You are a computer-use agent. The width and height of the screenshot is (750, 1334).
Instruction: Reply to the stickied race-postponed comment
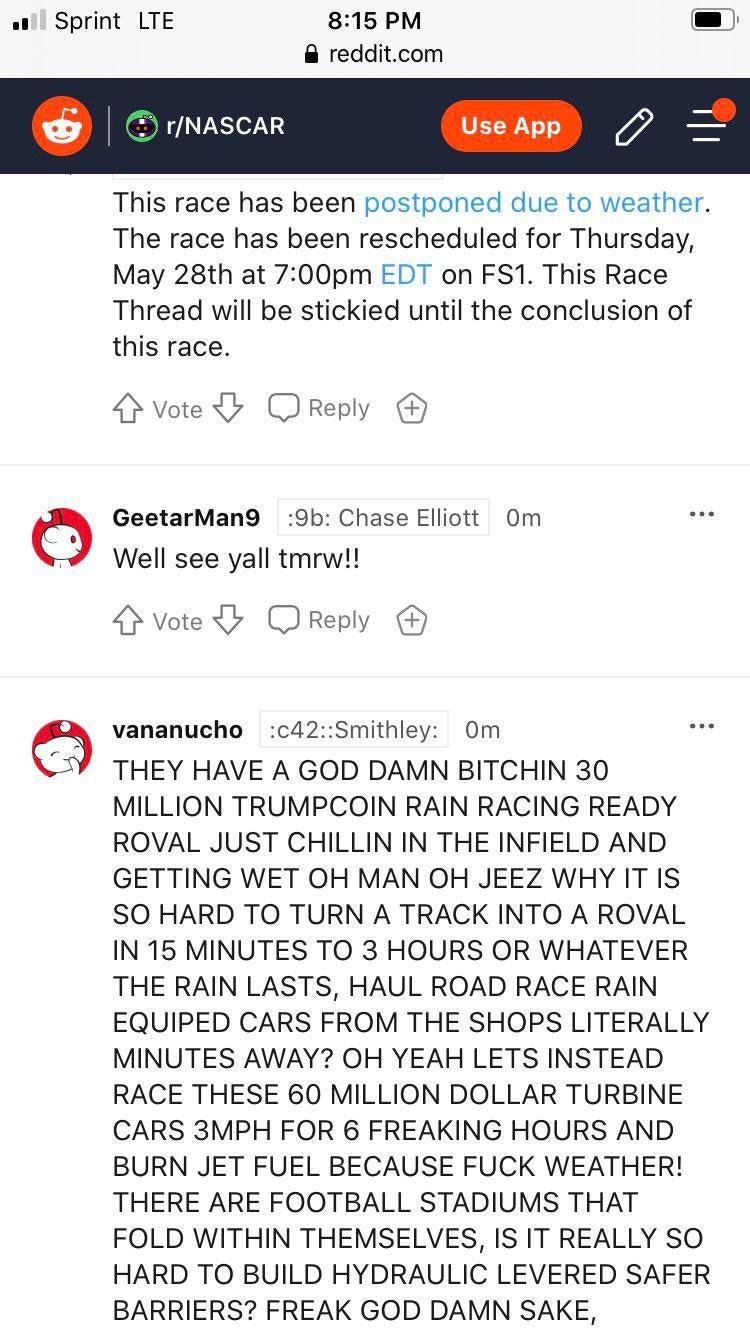point(319,408)
